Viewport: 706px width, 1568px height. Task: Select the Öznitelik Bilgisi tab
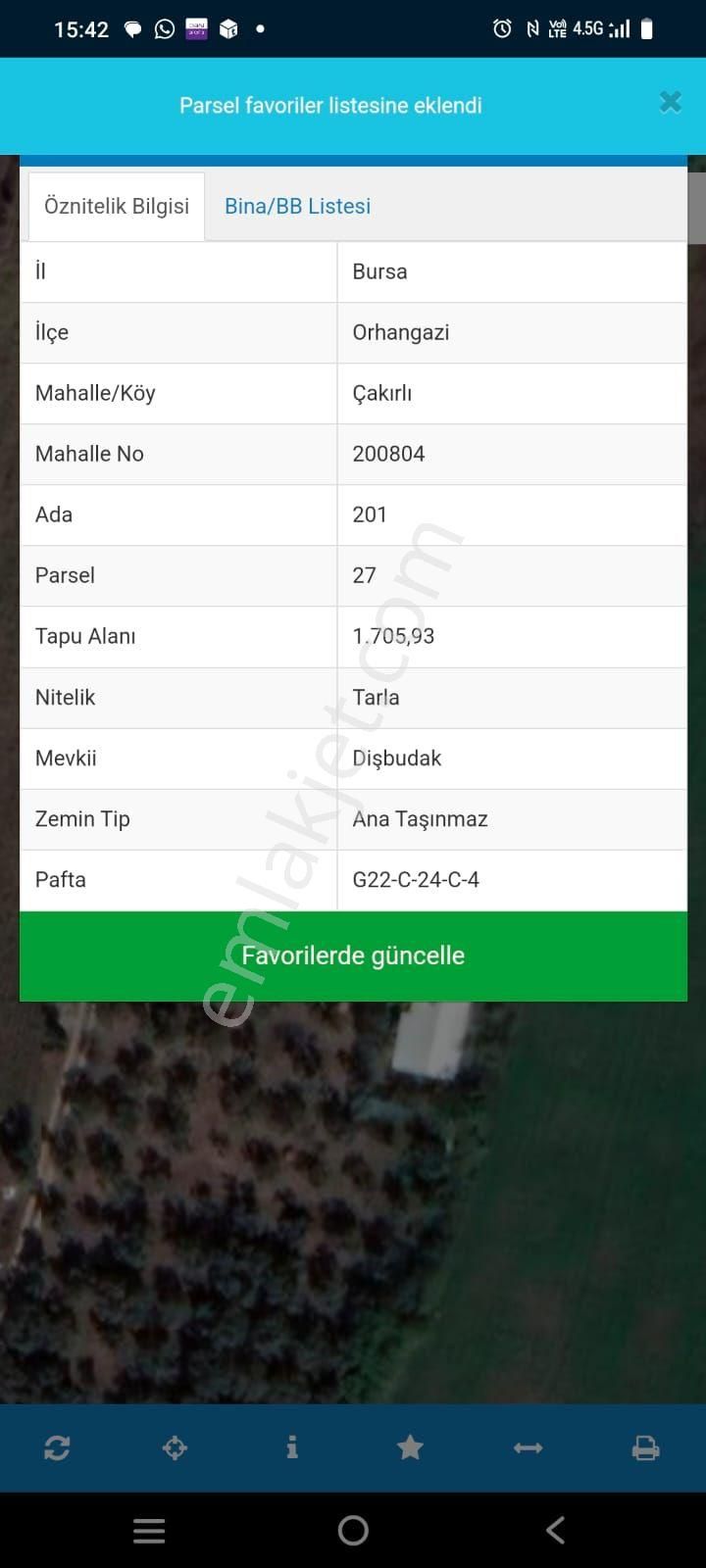(117, 206)
